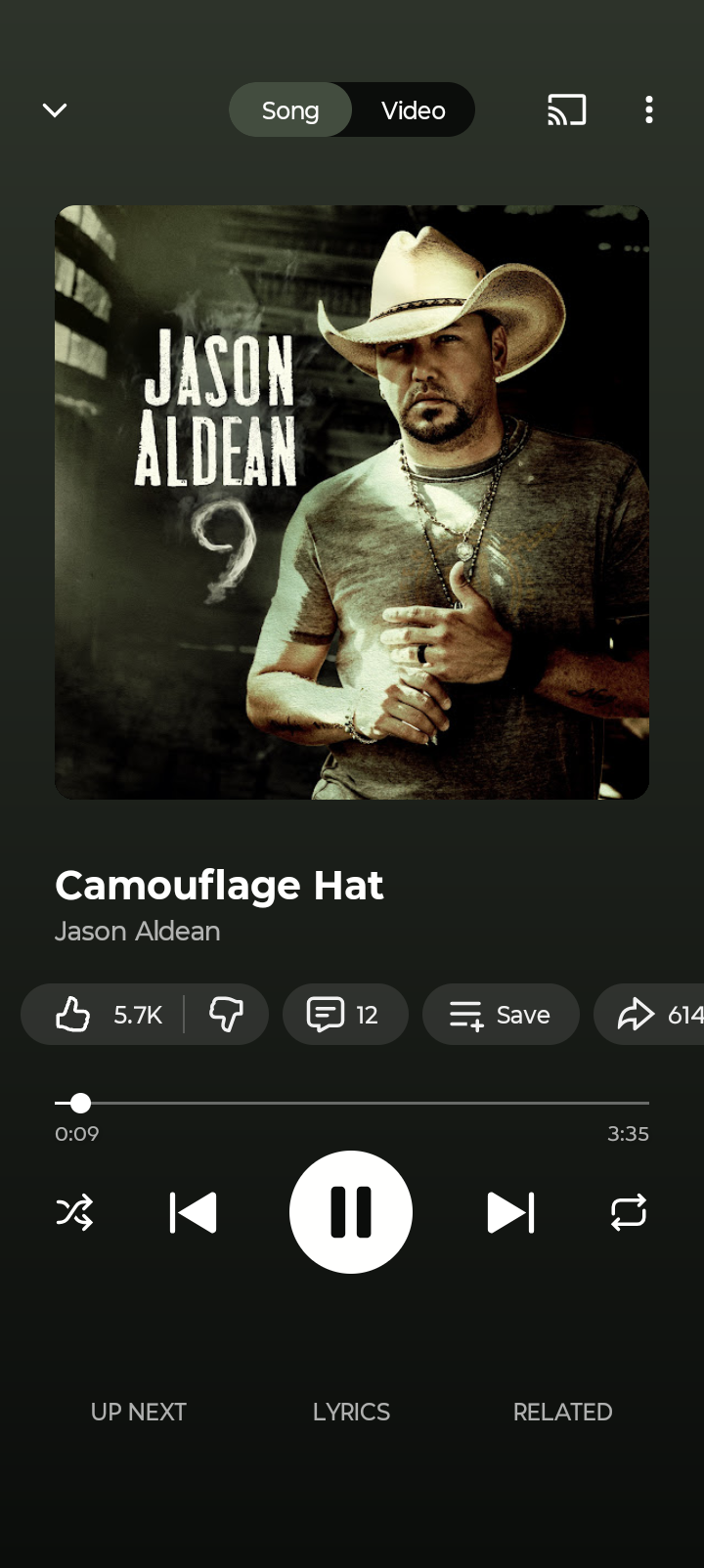704x1568 pixels.
Task: Cast to a device
Action: click(x=567, y=110)
